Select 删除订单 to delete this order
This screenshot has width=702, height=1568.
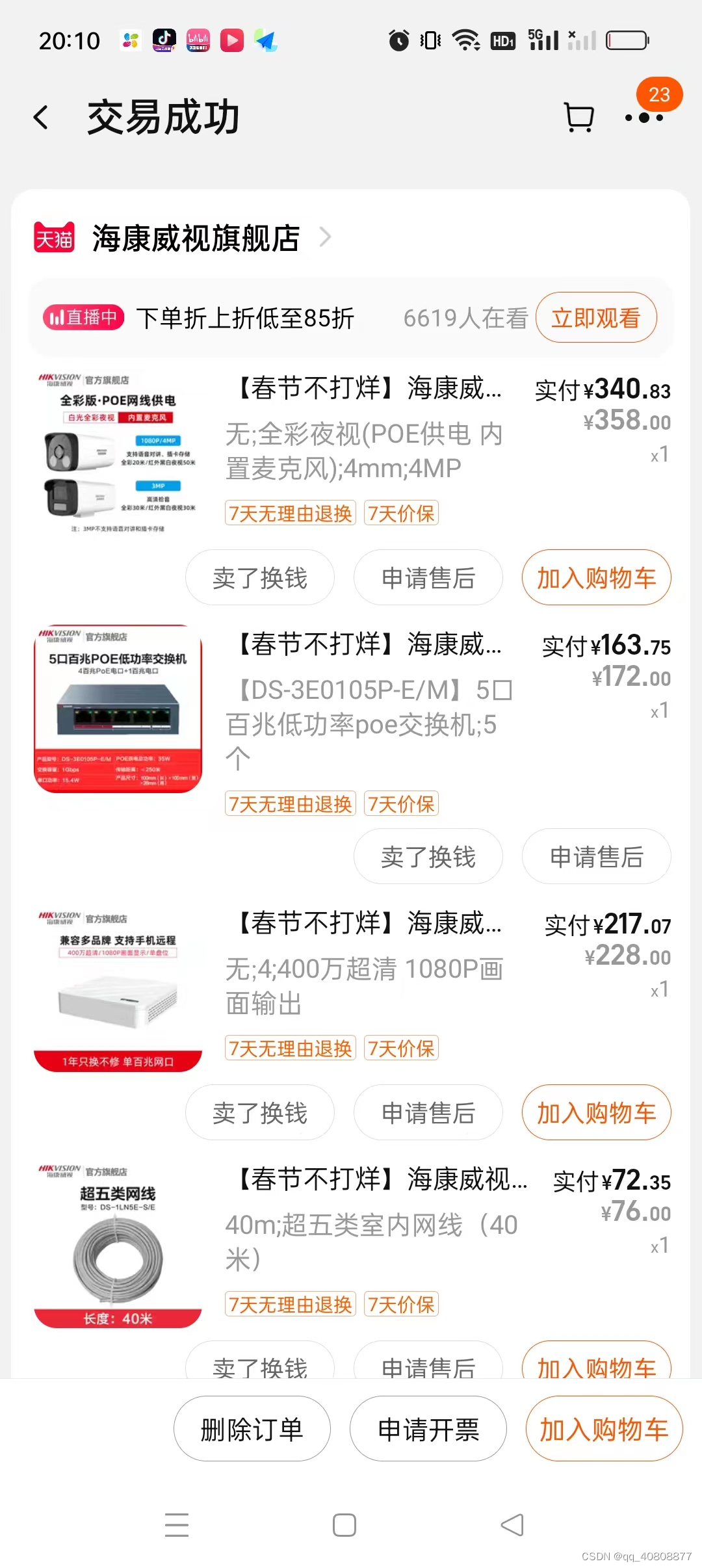252,1430
